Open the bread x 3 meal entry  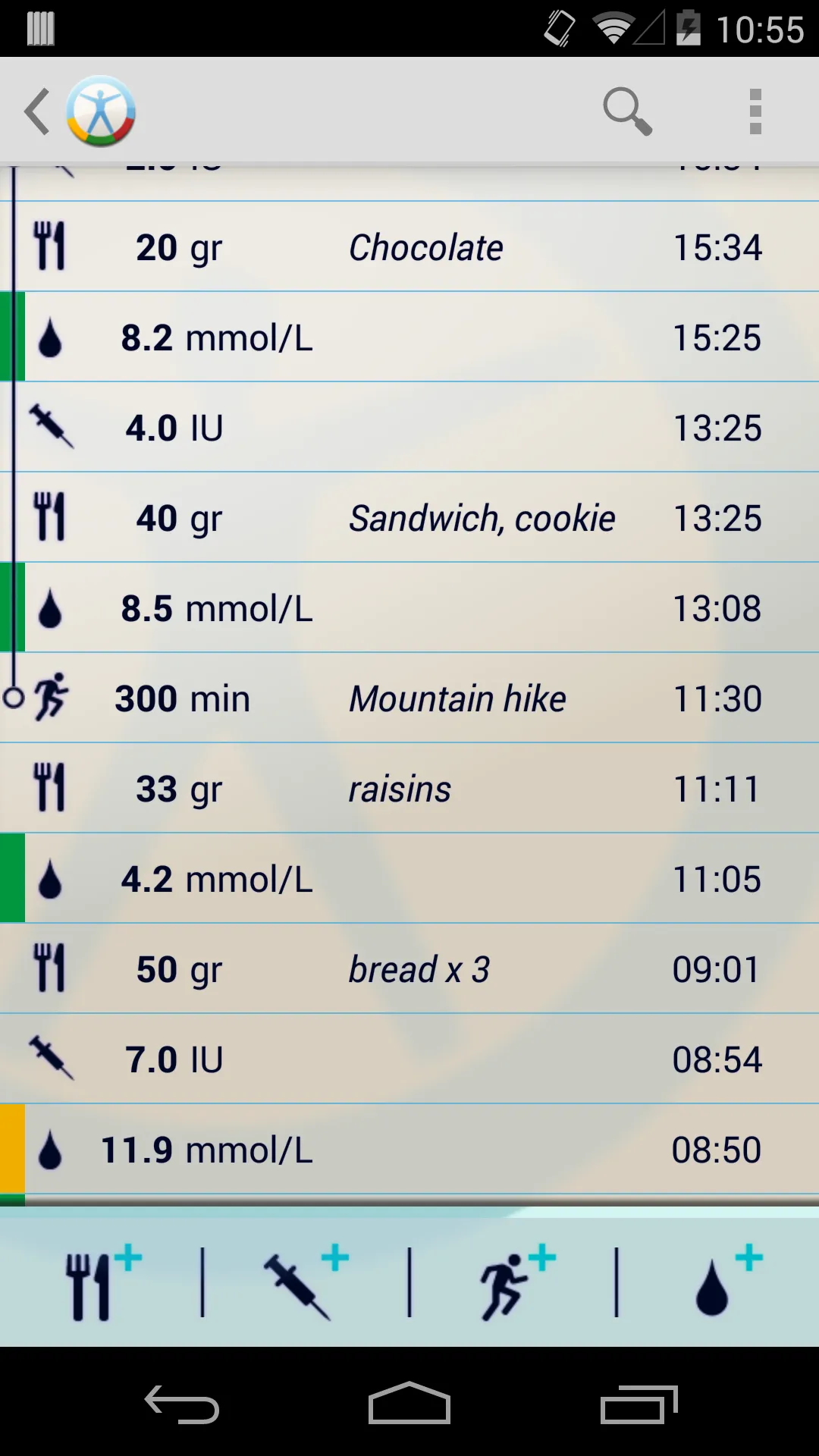pos(409,968)
